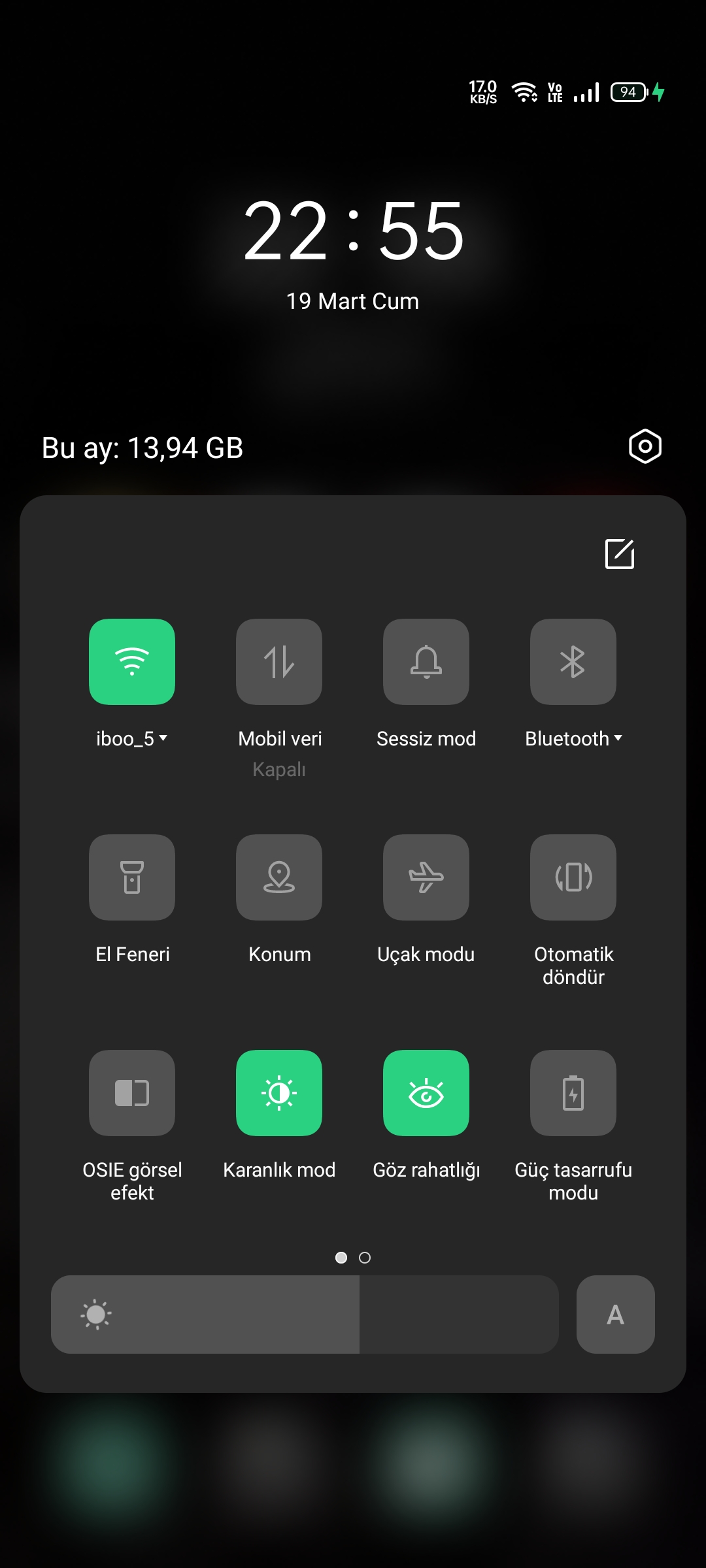The width and height of the screenshot is (706, 1568).
Task: Turn off Göz rahatlığı
Action: [x=426, y=1093]
